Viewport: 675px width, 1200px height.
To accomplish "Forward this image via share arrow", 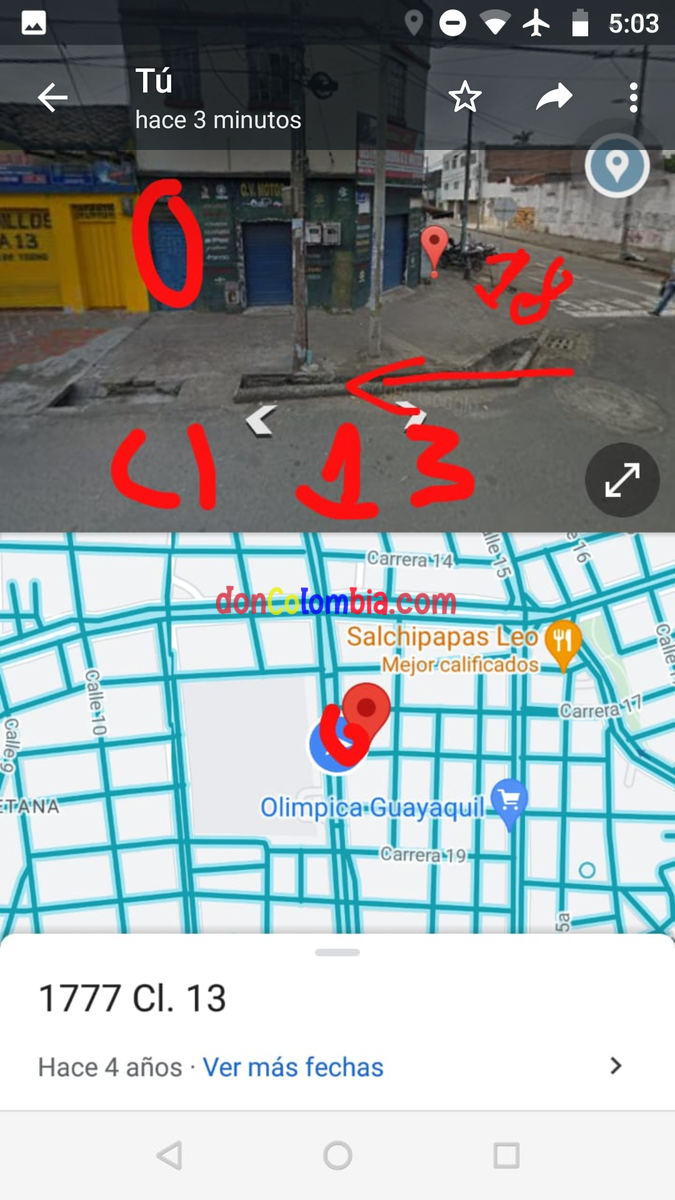I will pyautogui.click(x=553, y=97).
